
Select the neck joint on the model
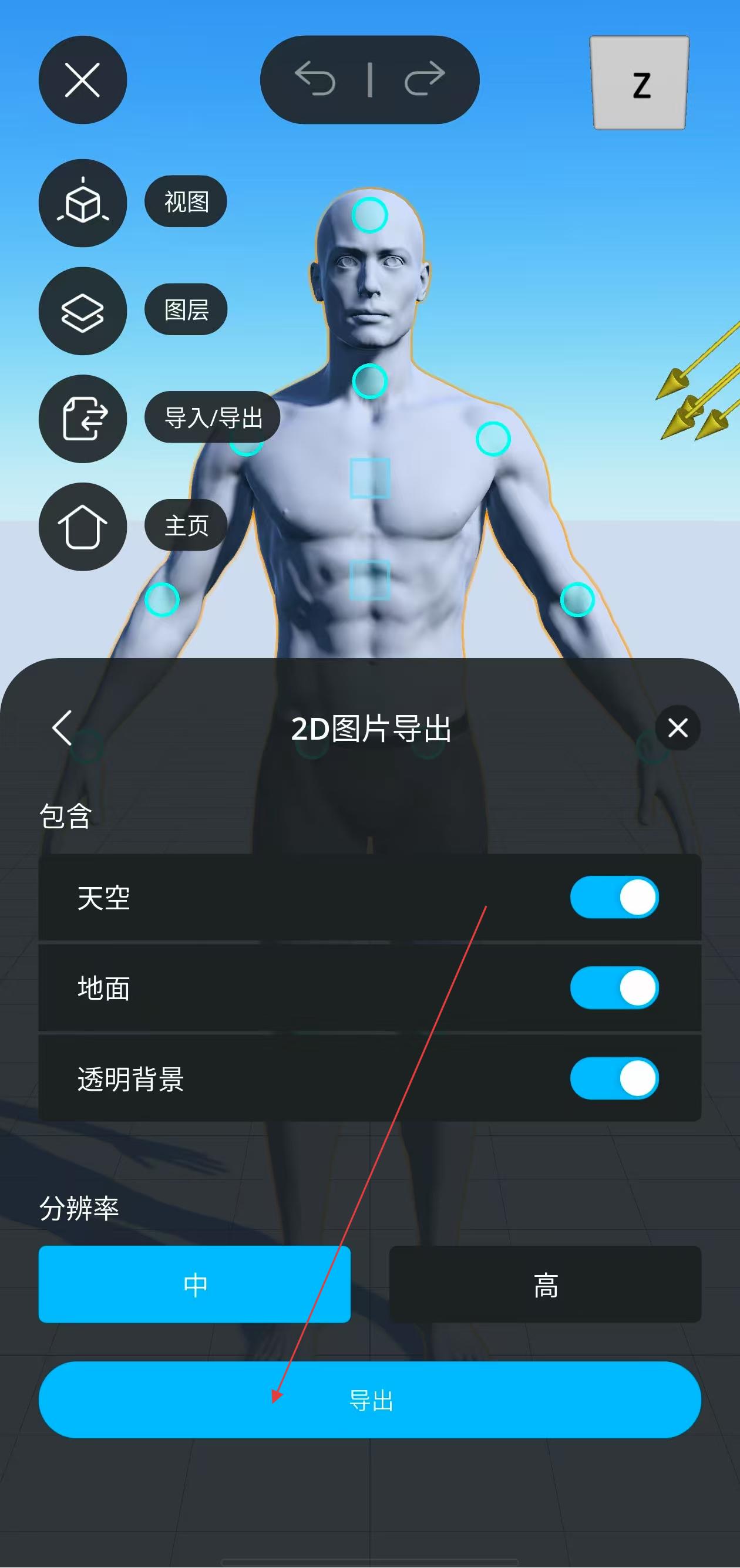(x=369, y=381)
